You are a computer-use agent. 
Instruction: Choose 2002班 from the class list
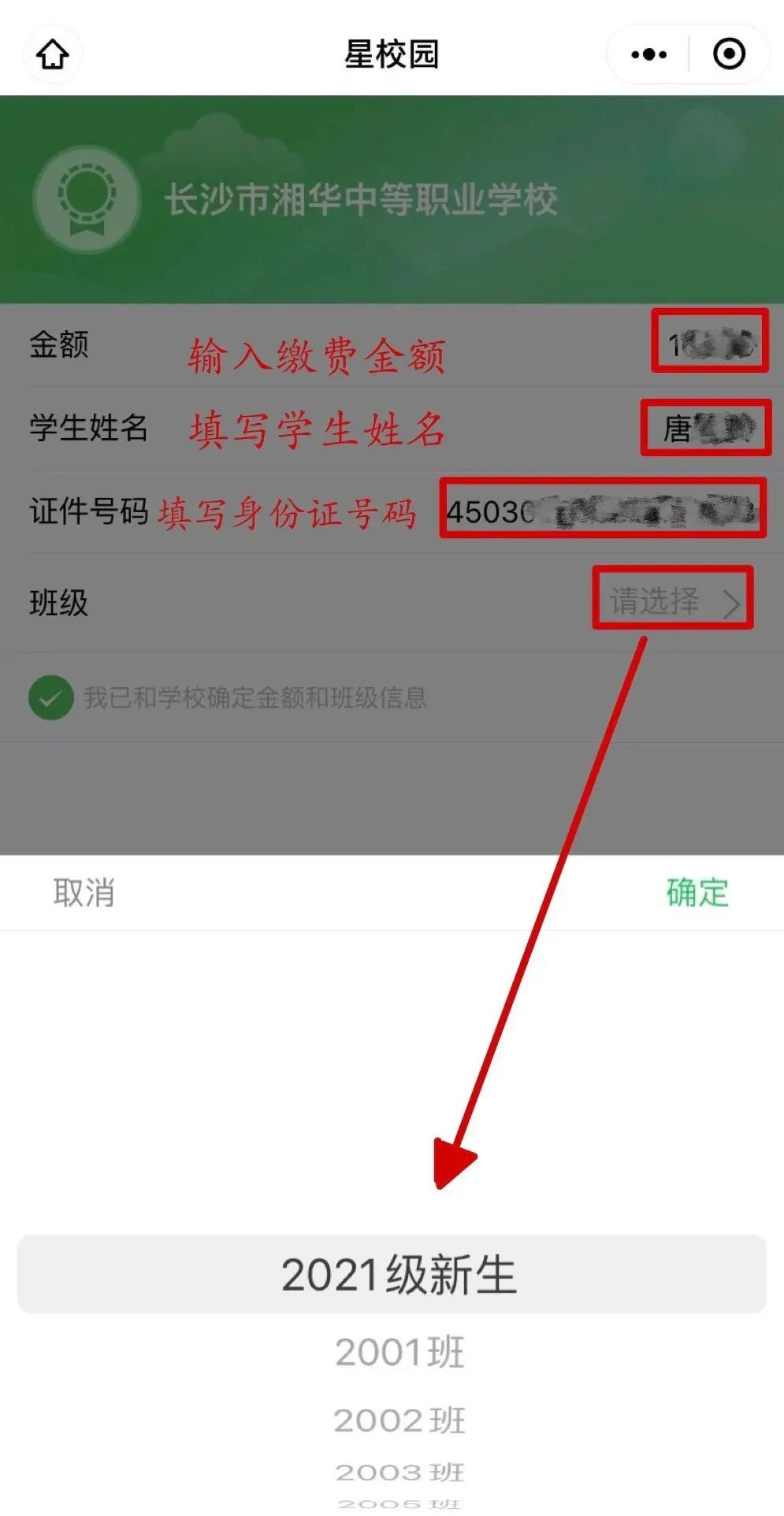pyautogui.click(x=399, y=1421)
